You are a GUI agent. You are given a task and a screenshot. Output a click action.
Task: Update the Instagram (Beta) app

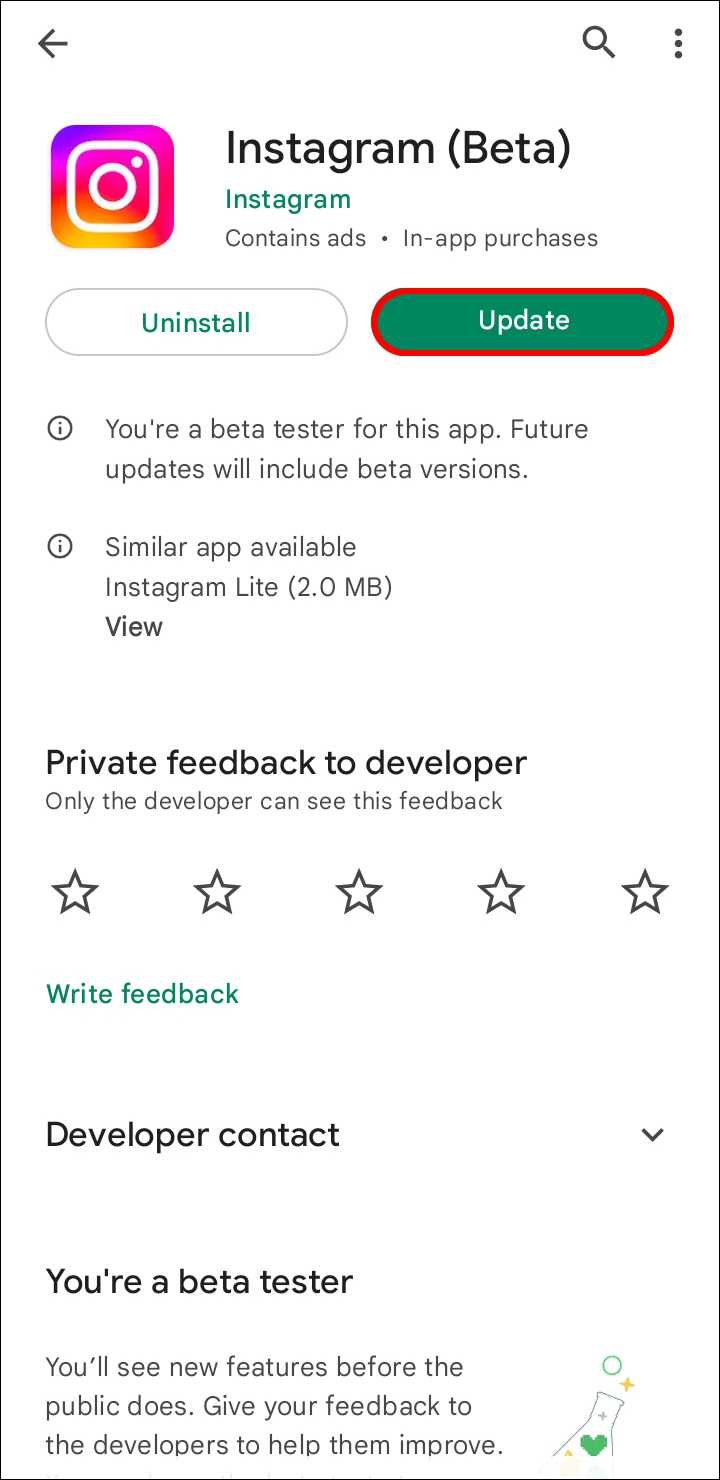tap(523, 321)
